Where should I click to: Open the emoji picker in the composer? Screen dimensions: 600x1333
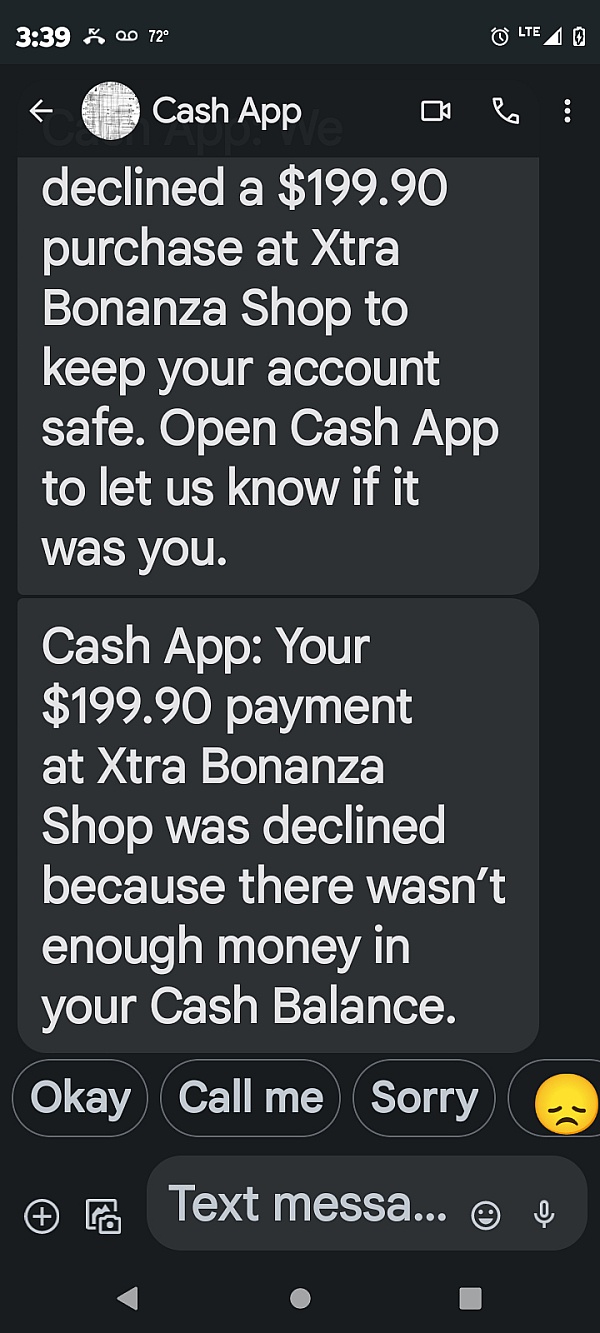(486, 1215)
